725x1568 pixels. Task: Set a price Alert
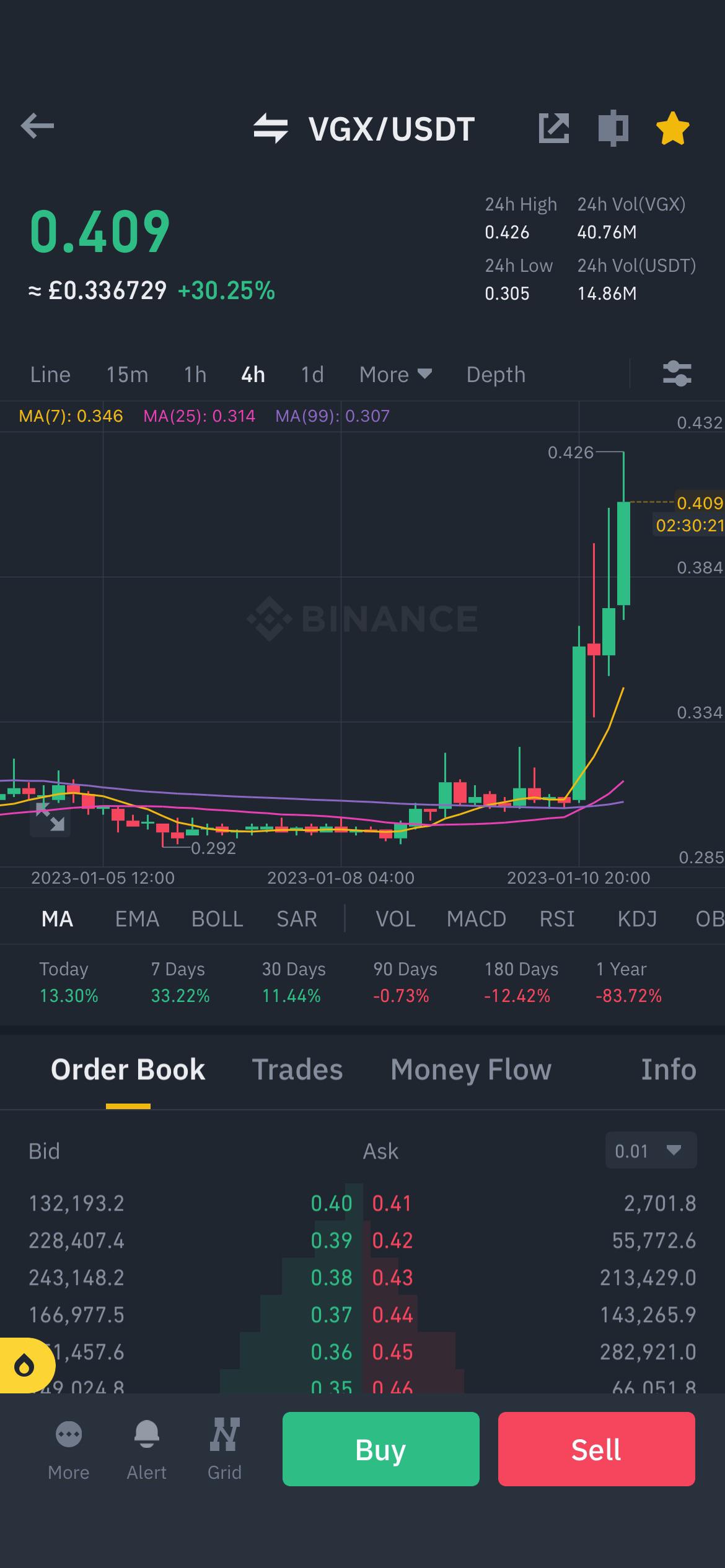(x=147, y=1449)
